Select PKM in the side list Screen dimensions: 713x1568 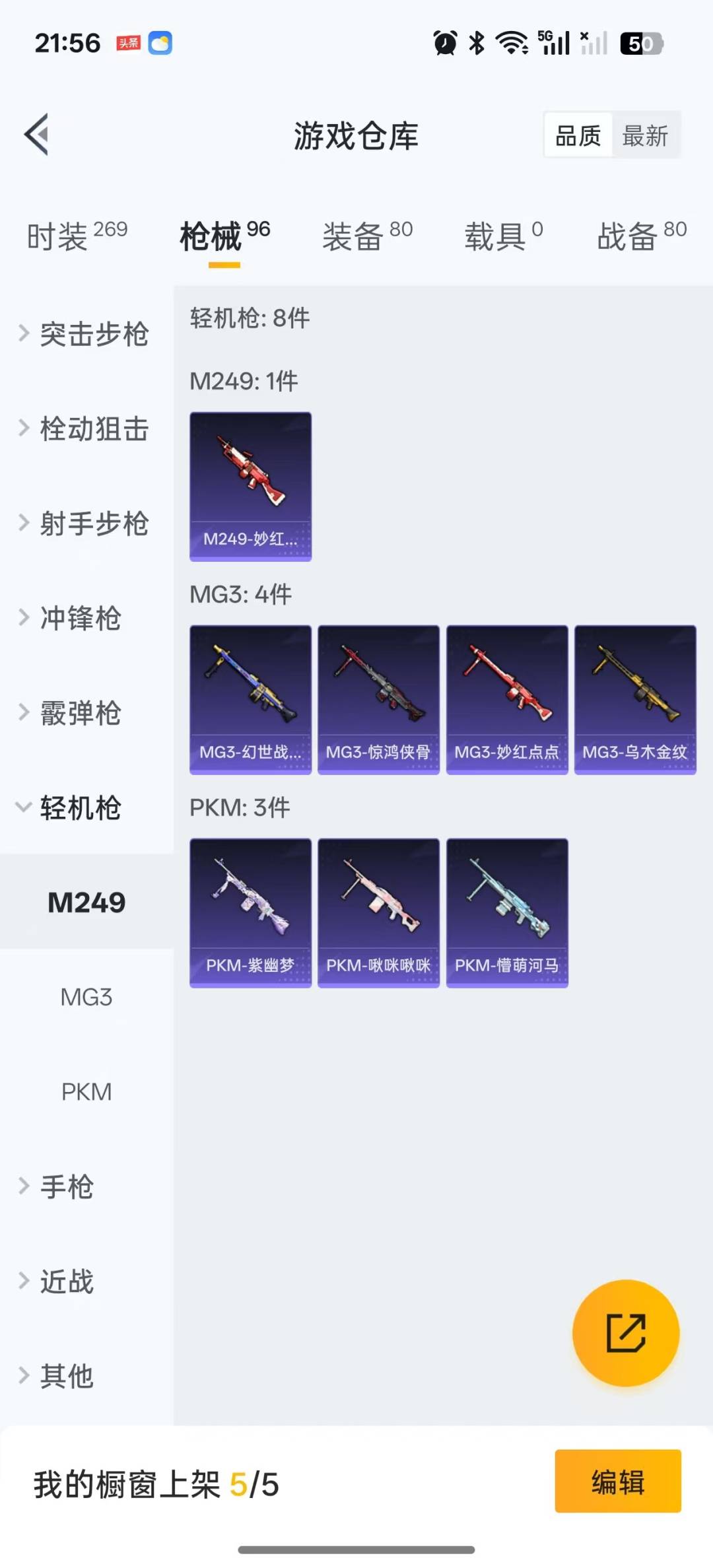click(x=86, y=1092)
